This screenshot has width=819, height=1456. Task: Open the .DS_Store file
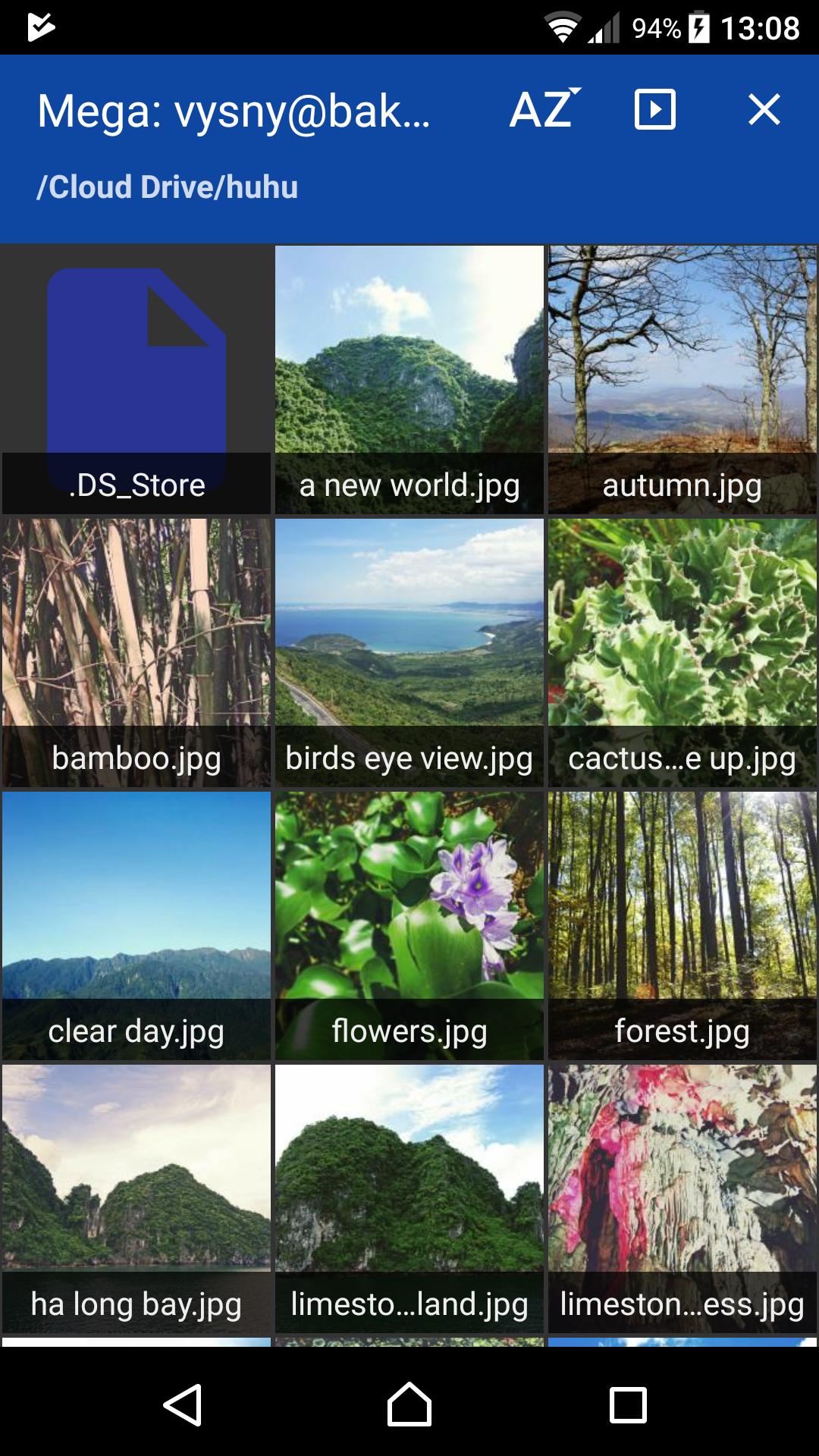(x=136, y=379)
